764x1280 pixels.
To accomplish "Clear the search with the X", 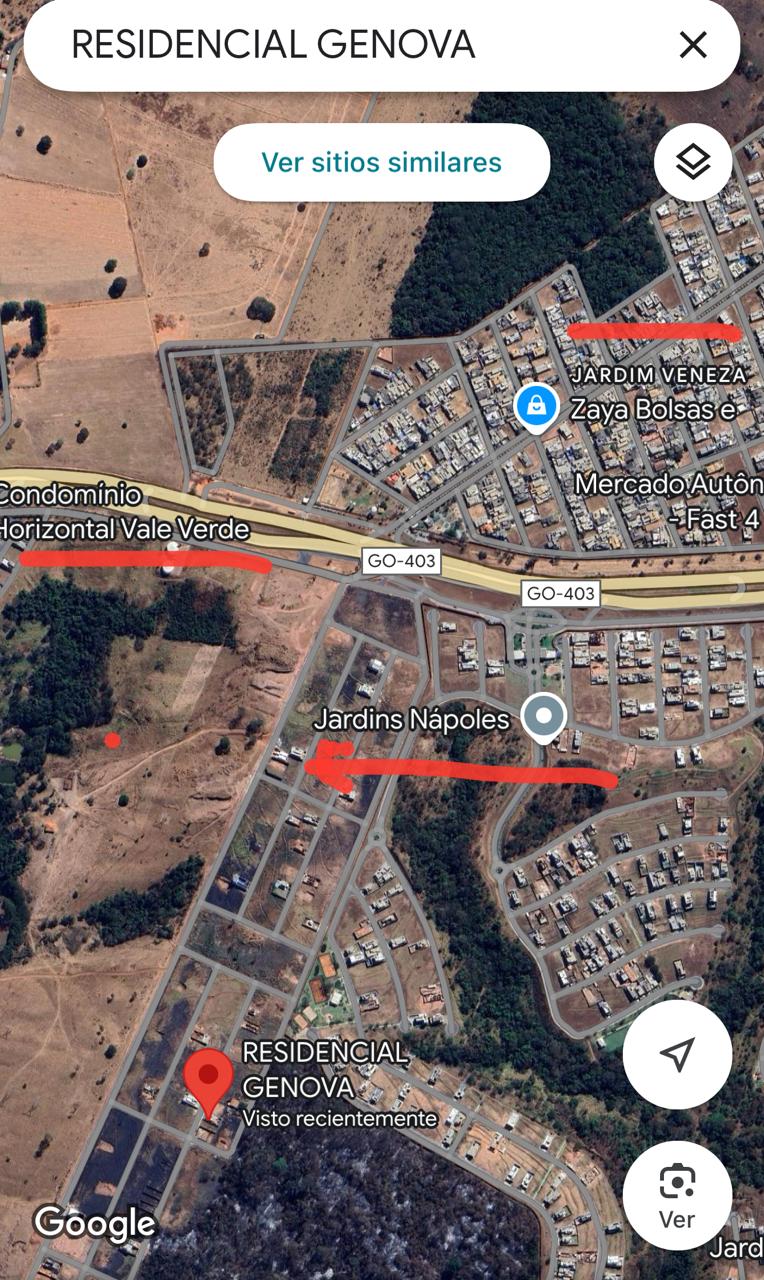I will pyautogui.click(x=692, y=45).
